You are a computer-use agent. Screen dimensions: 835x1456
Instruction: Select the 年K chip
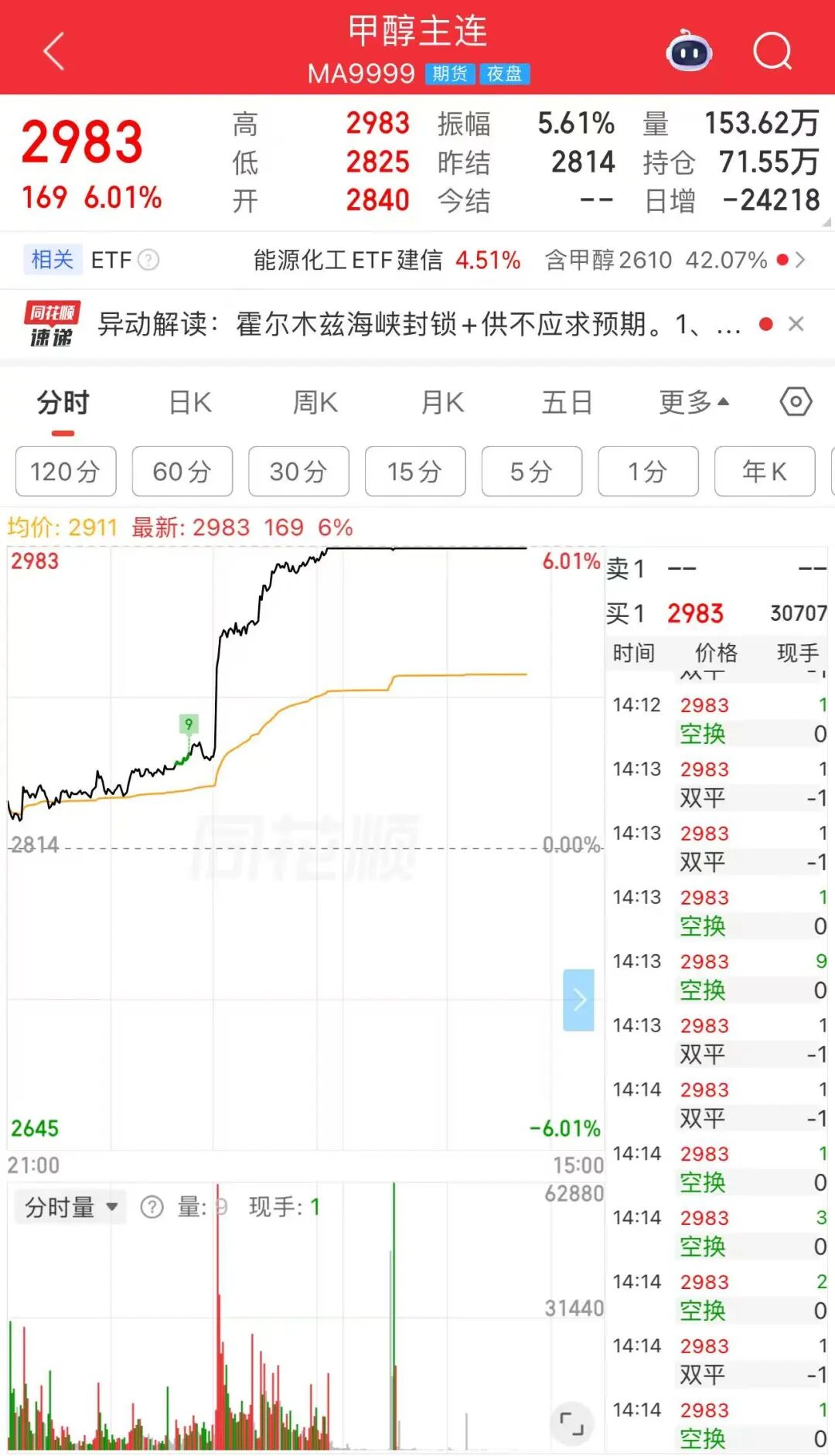[765, 471]
